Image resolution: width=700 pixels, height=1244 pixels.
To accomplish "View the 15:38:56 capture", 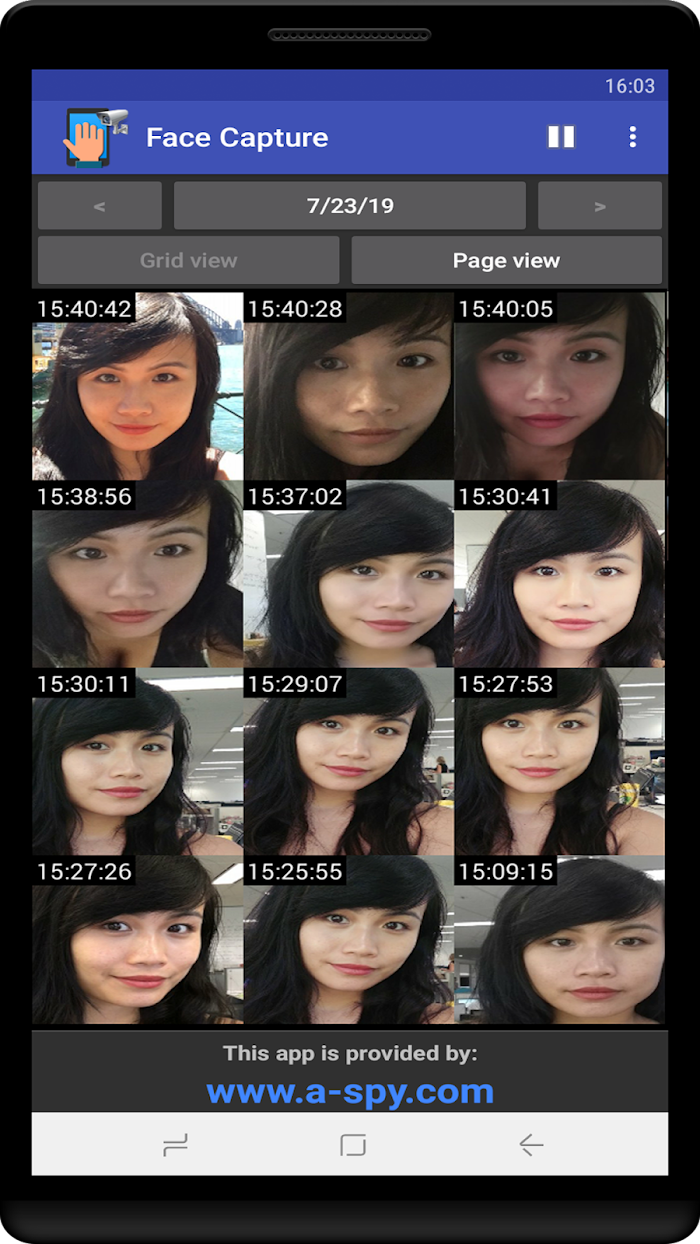I will pyautogui.click(x=137, y=574).
